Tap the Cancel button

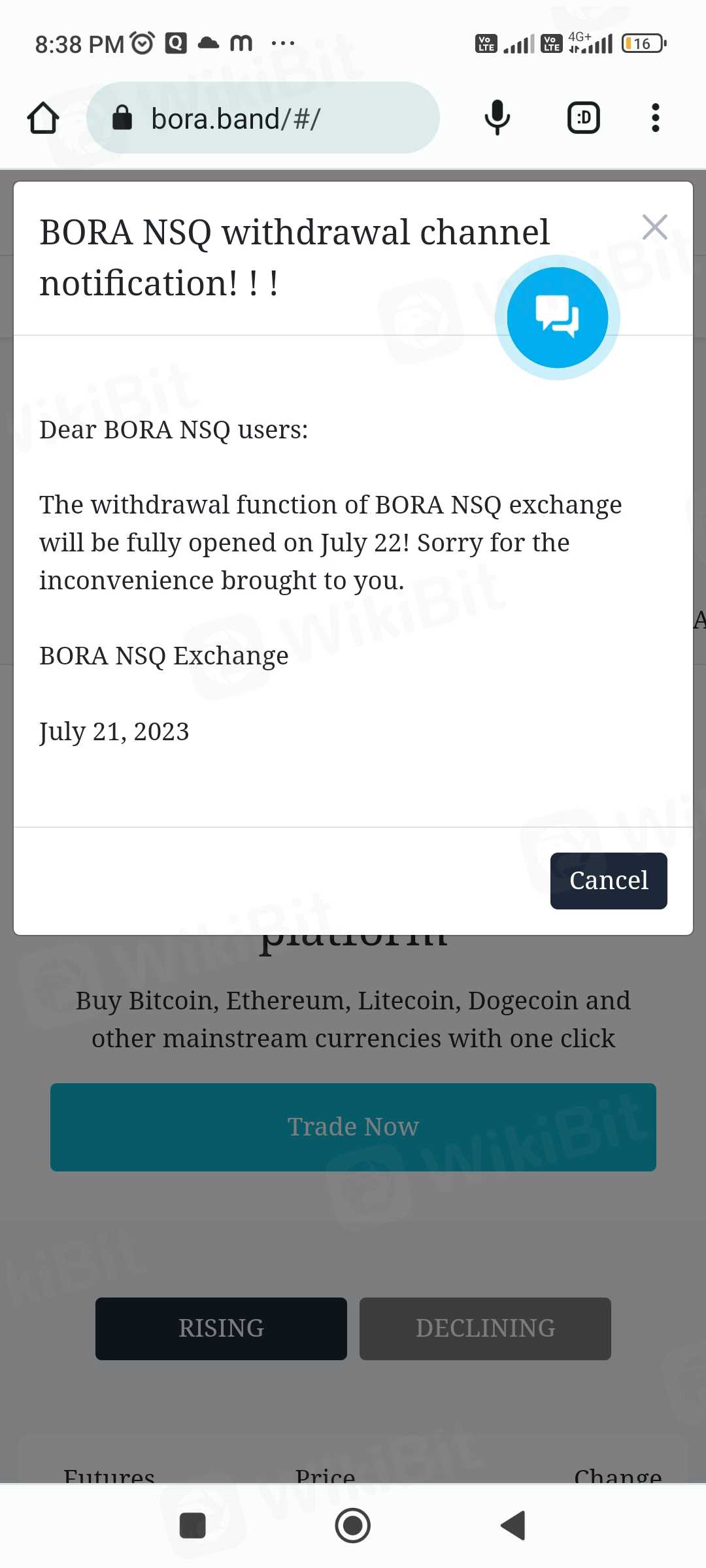[x=609, y=881]
